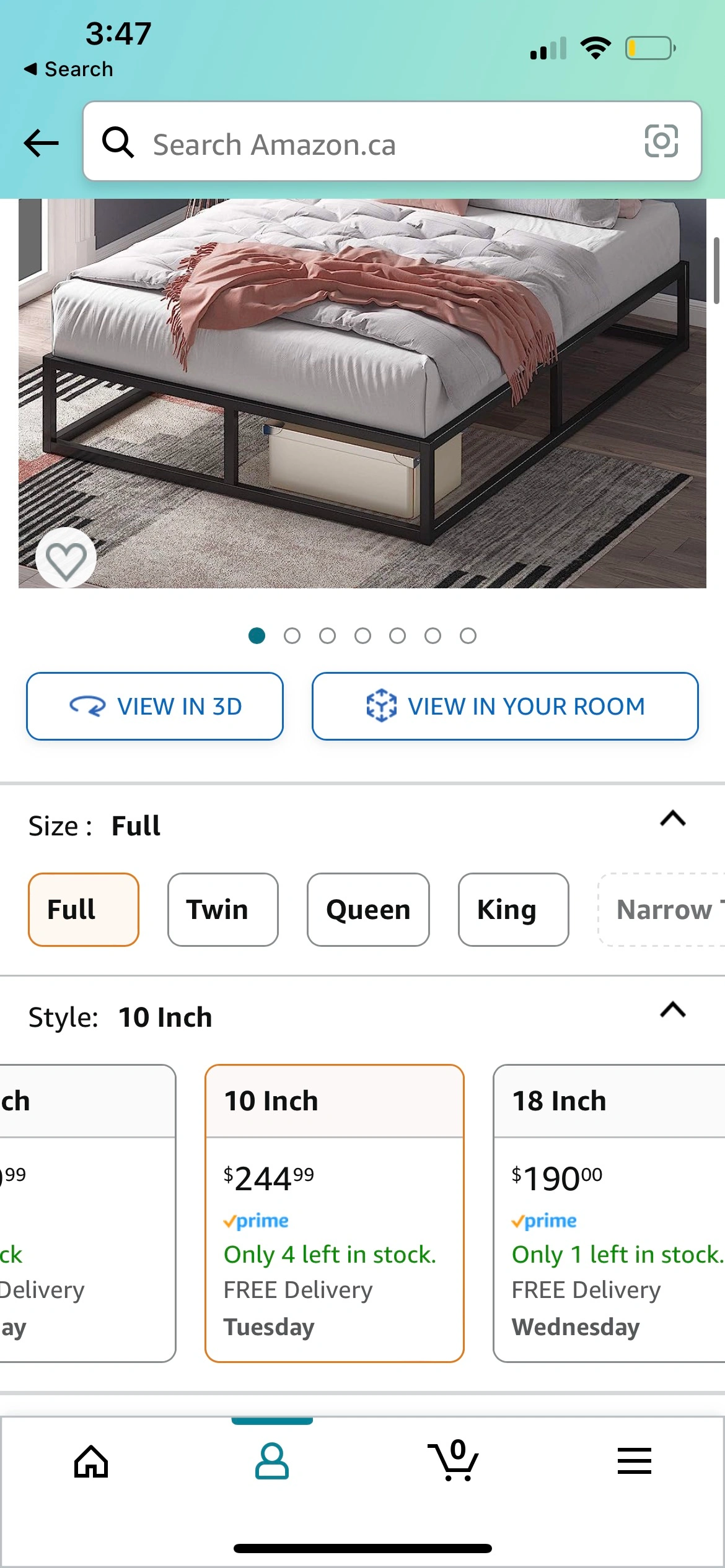Open the account profile tab
This screenshot has width=725, height=1568.
coord(272,1461)
